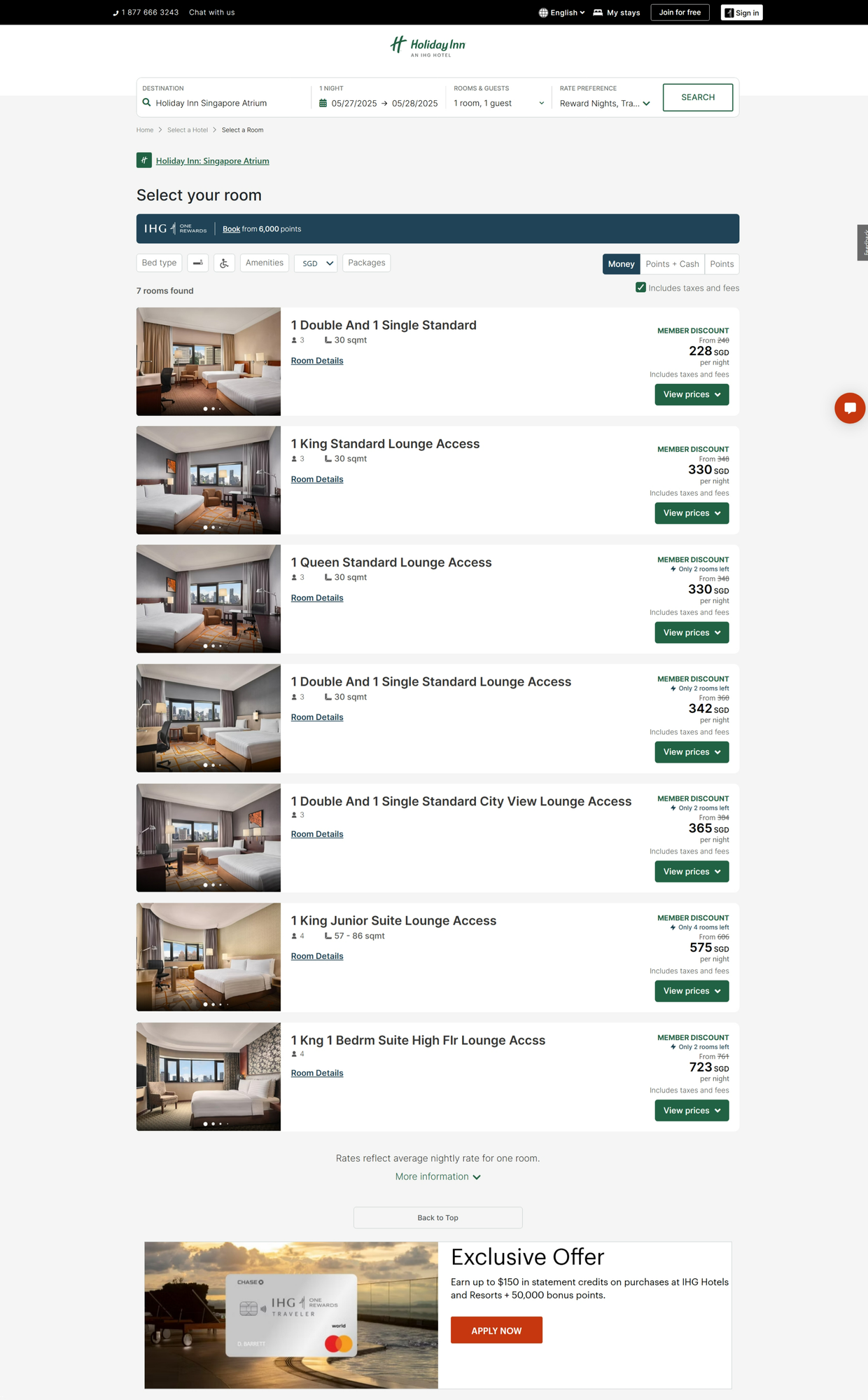Tap APPLY NOW on the Exclusive Offer
The width and height of the screenshot is (868, 1400).
point(496,1330)
